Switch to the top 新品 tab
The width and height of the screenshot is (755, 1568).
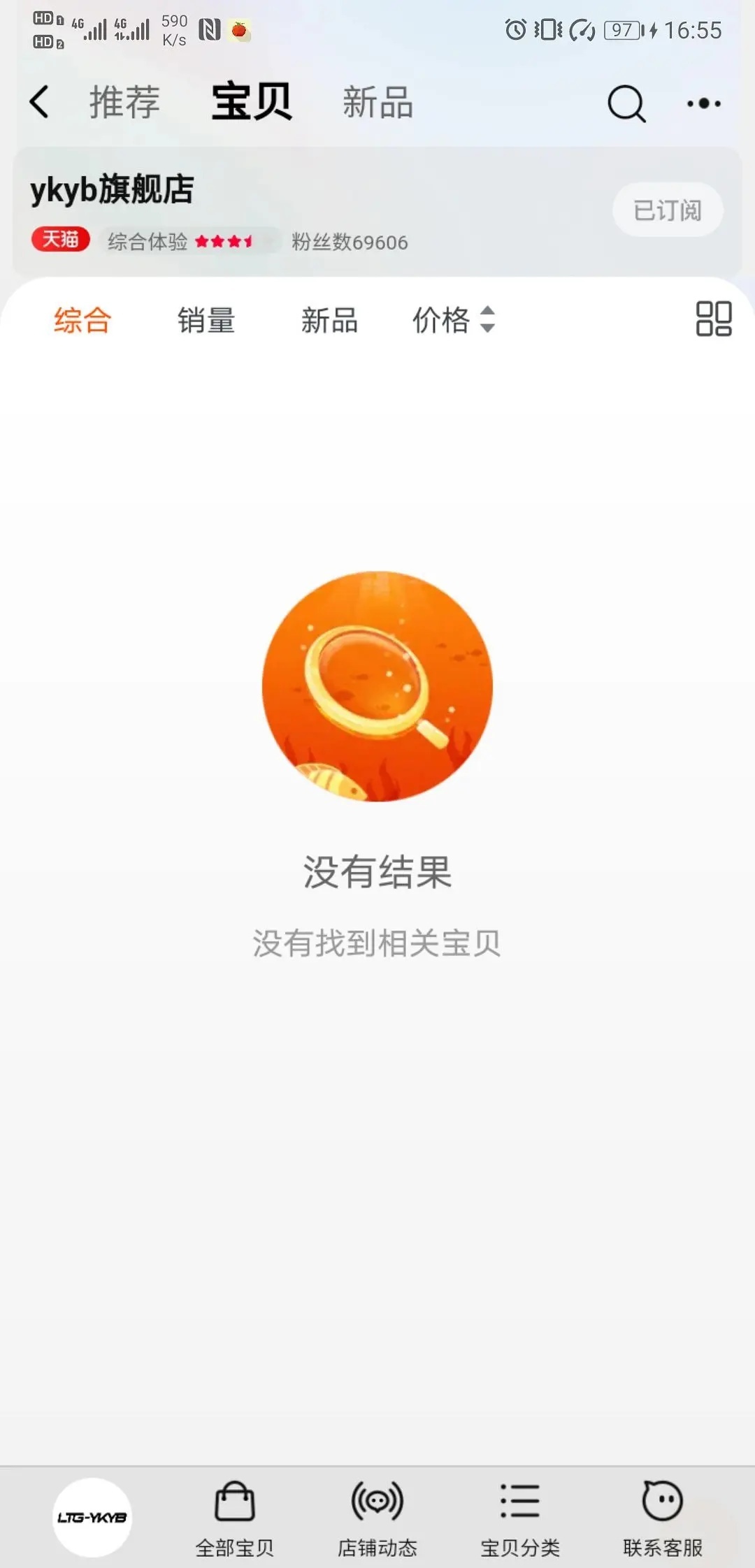point(377,102)
